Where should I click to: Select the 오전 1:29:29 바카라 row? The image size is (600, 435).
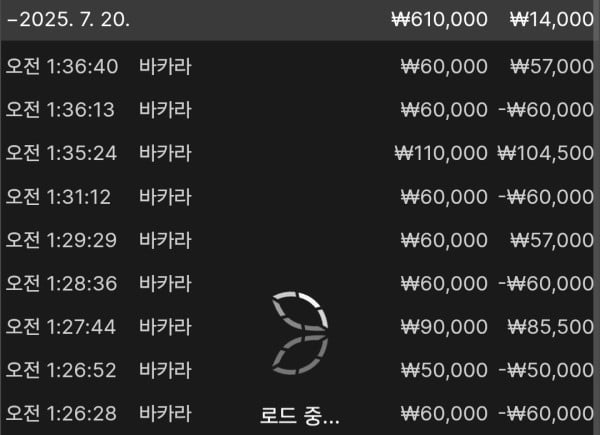[x=300, y=240]
